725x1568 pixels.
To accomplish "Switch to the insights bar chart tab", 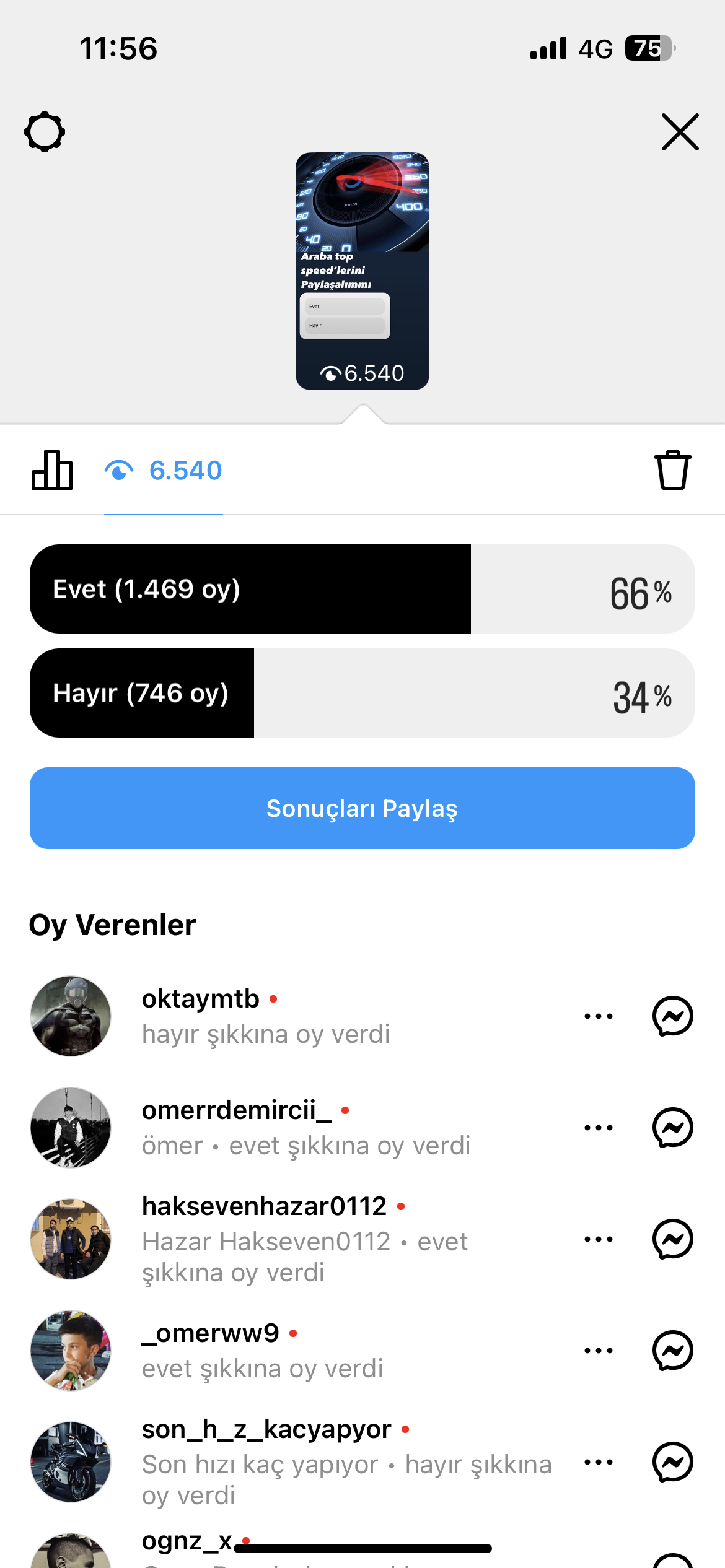I will click(52, 470).
